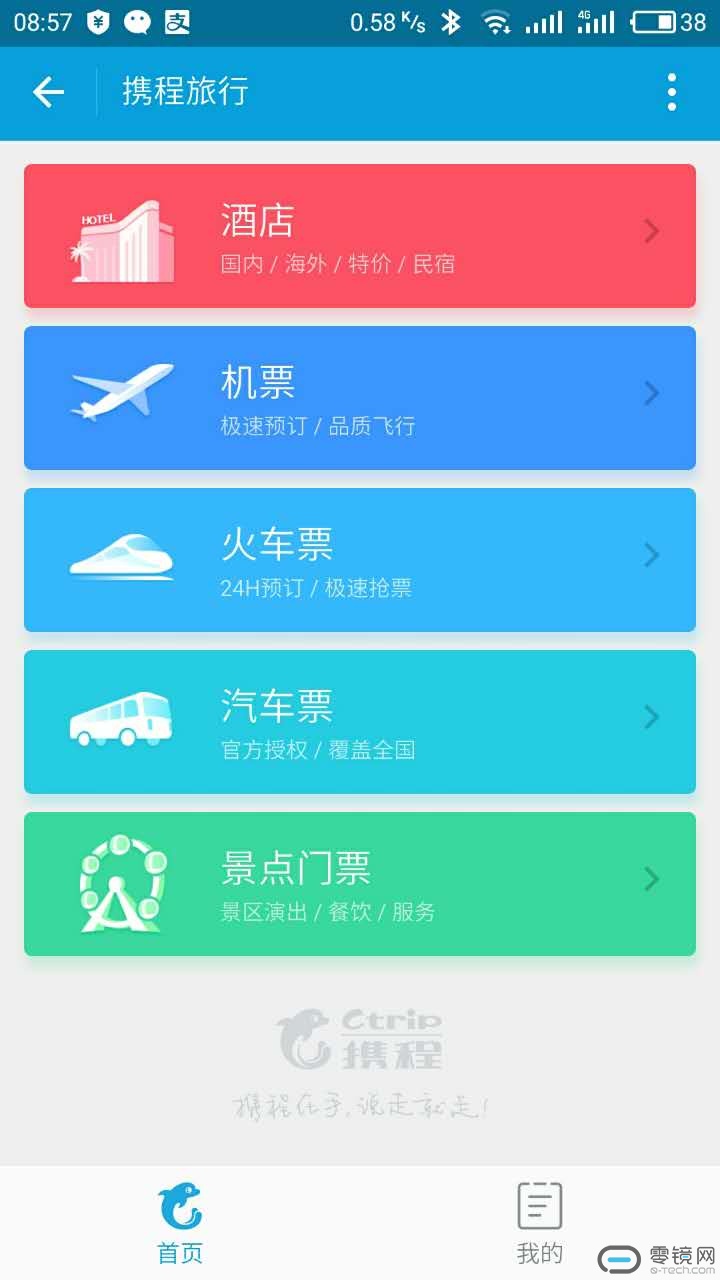Go back using the top-left arrow
Viewport: 720px width, 1280px height.
tap(48, 93)
